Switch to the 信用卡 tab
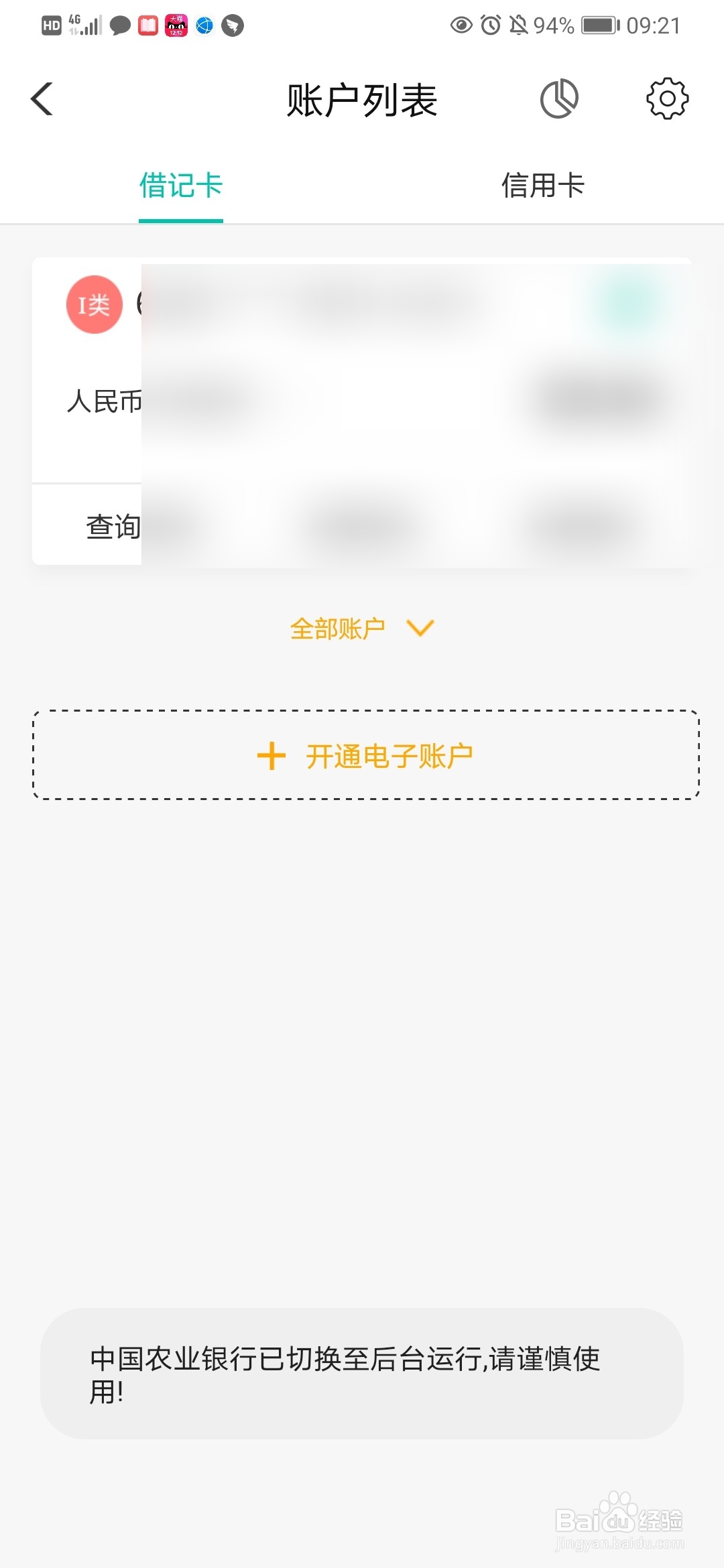The width and height of the screenshot is (724, 1568). click(543, 187)
